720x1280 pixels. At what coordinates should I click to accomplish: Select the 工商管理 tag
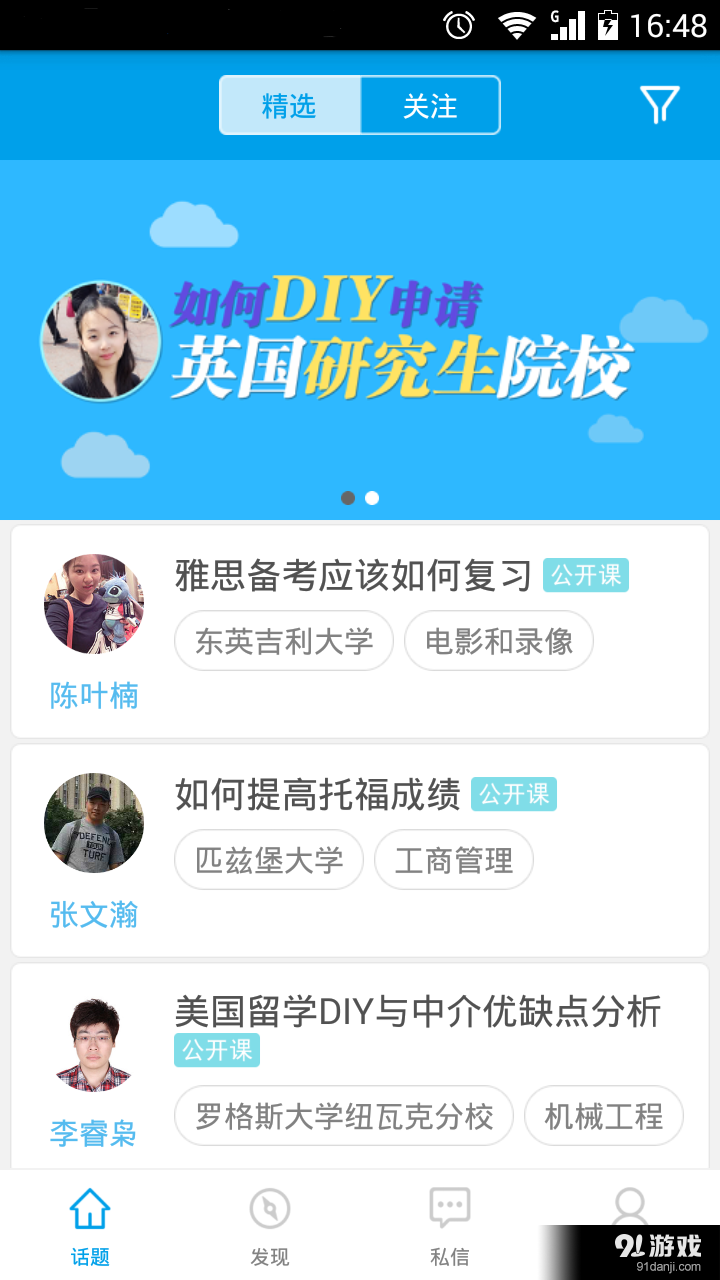(x=454, y=860)
